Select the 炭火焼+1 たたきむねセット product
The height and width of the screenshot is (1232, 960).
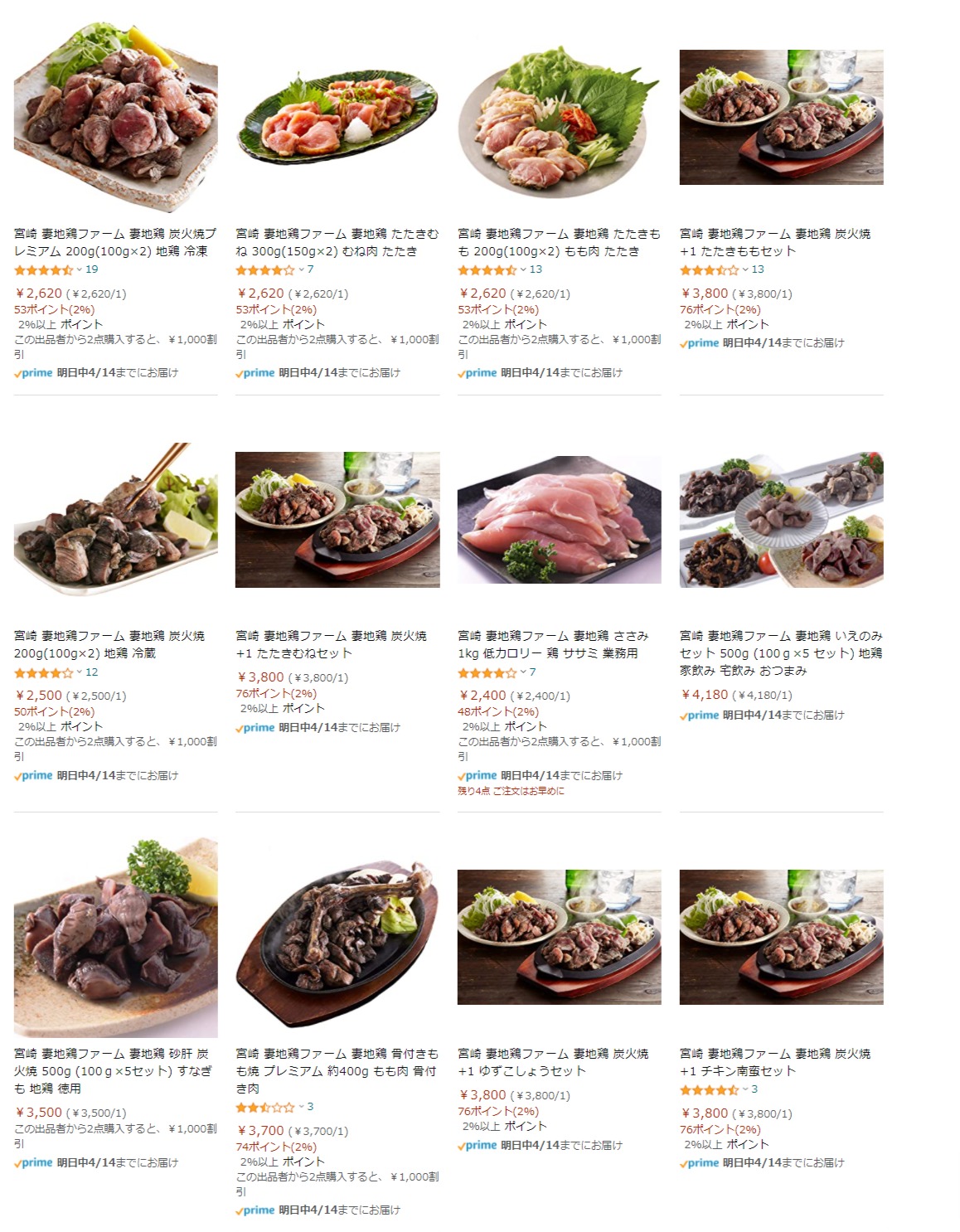(331, 644)
